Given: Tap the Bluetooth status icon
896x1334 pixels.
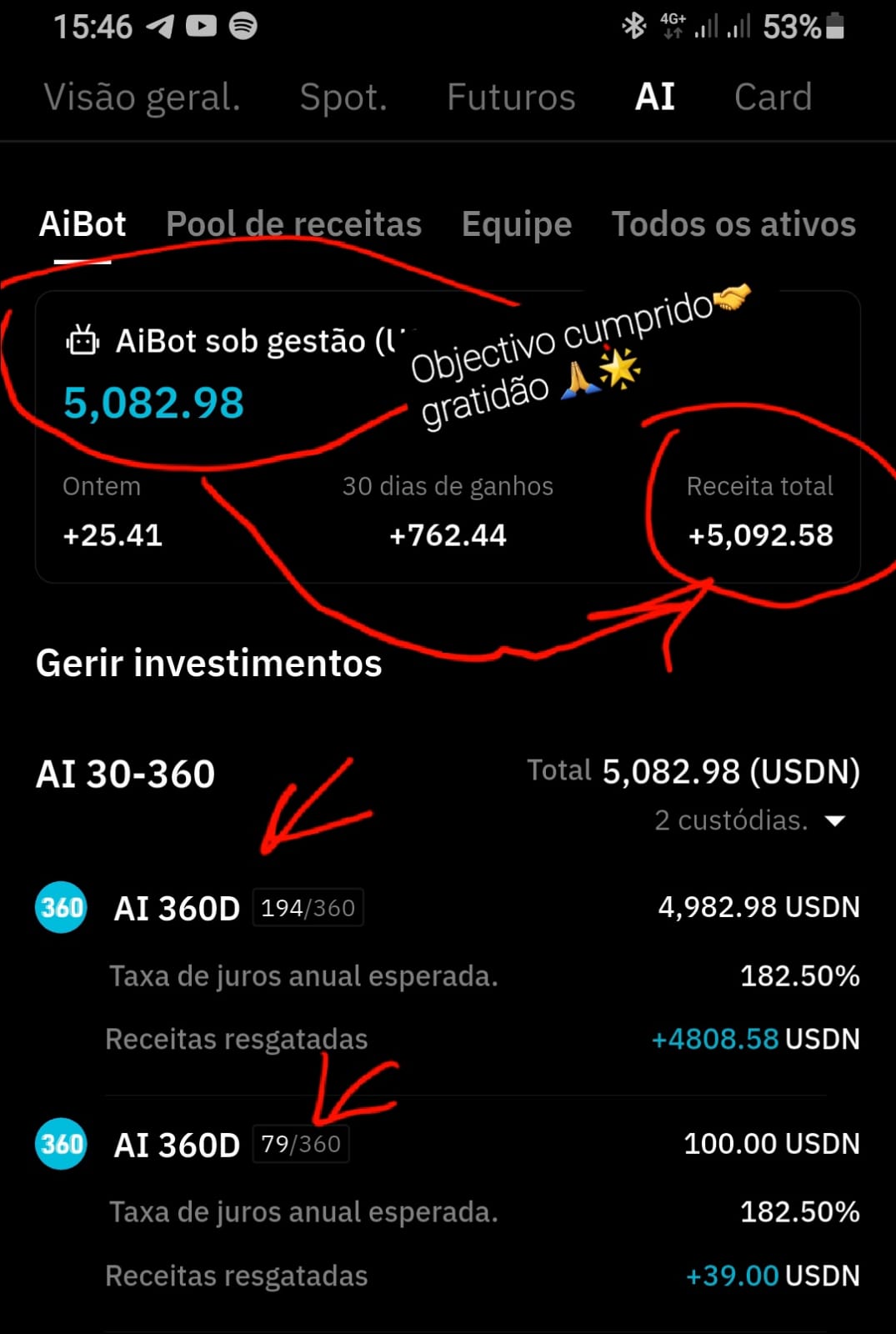Looking at the screenshot, I should (x=633, y=25).
